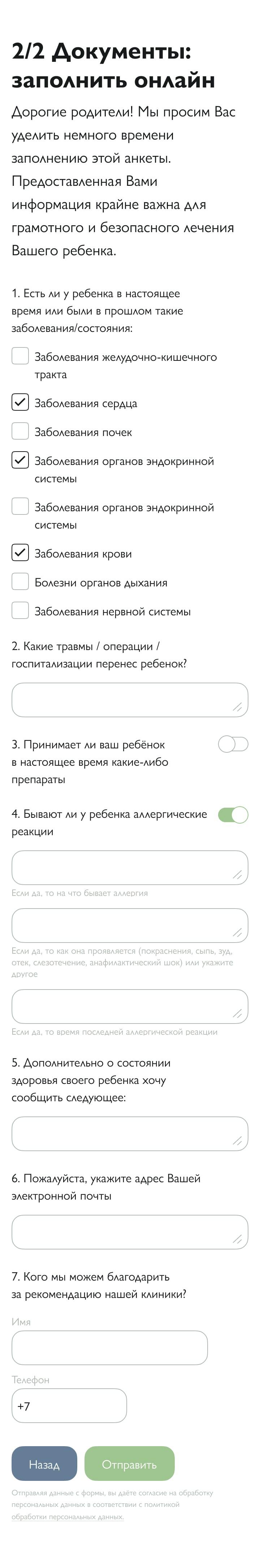Viewport: 260px width, 1568px height.
Task: Open the personal data processing policy link
Action: pos(67,1516)
